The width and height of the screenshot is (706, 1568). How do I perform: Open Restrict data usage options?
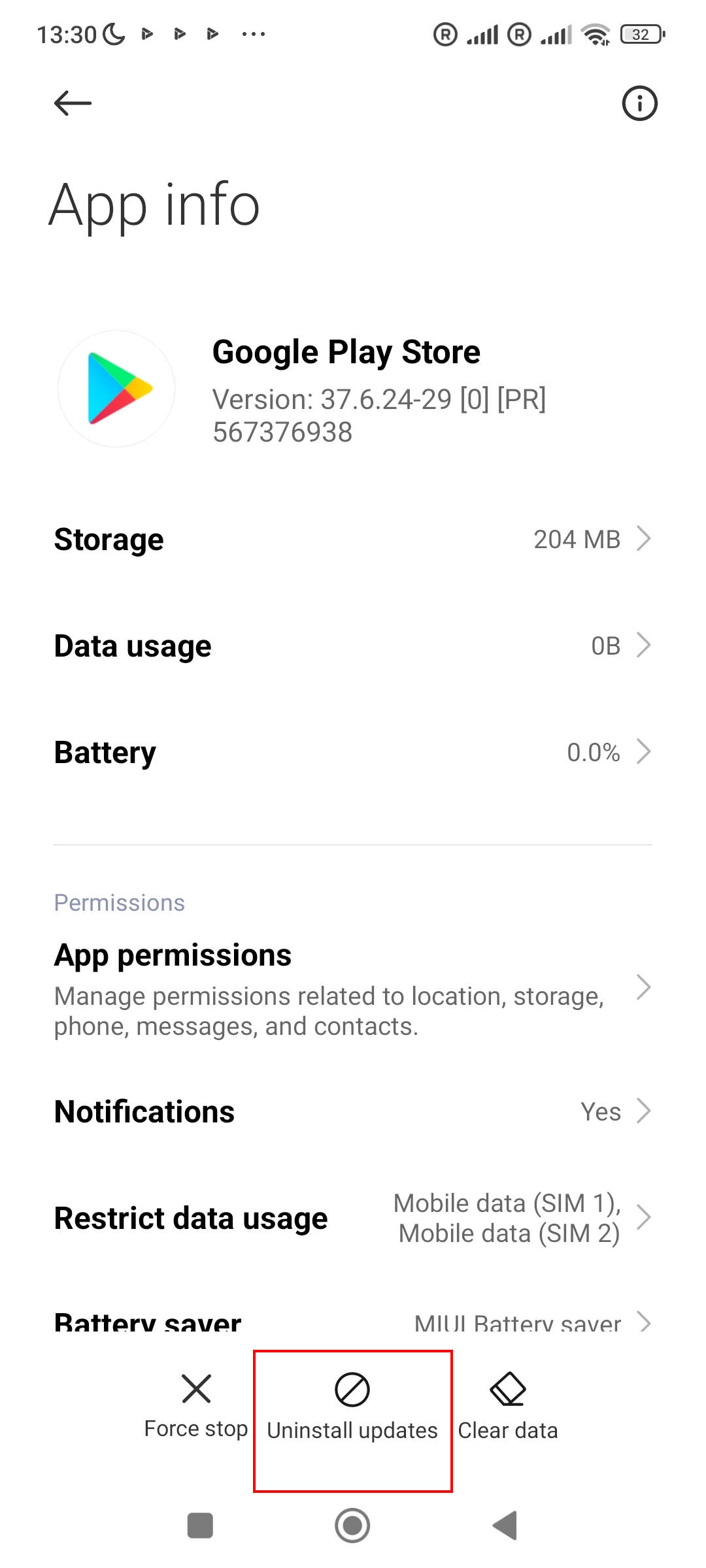[x=353, y=1218]
